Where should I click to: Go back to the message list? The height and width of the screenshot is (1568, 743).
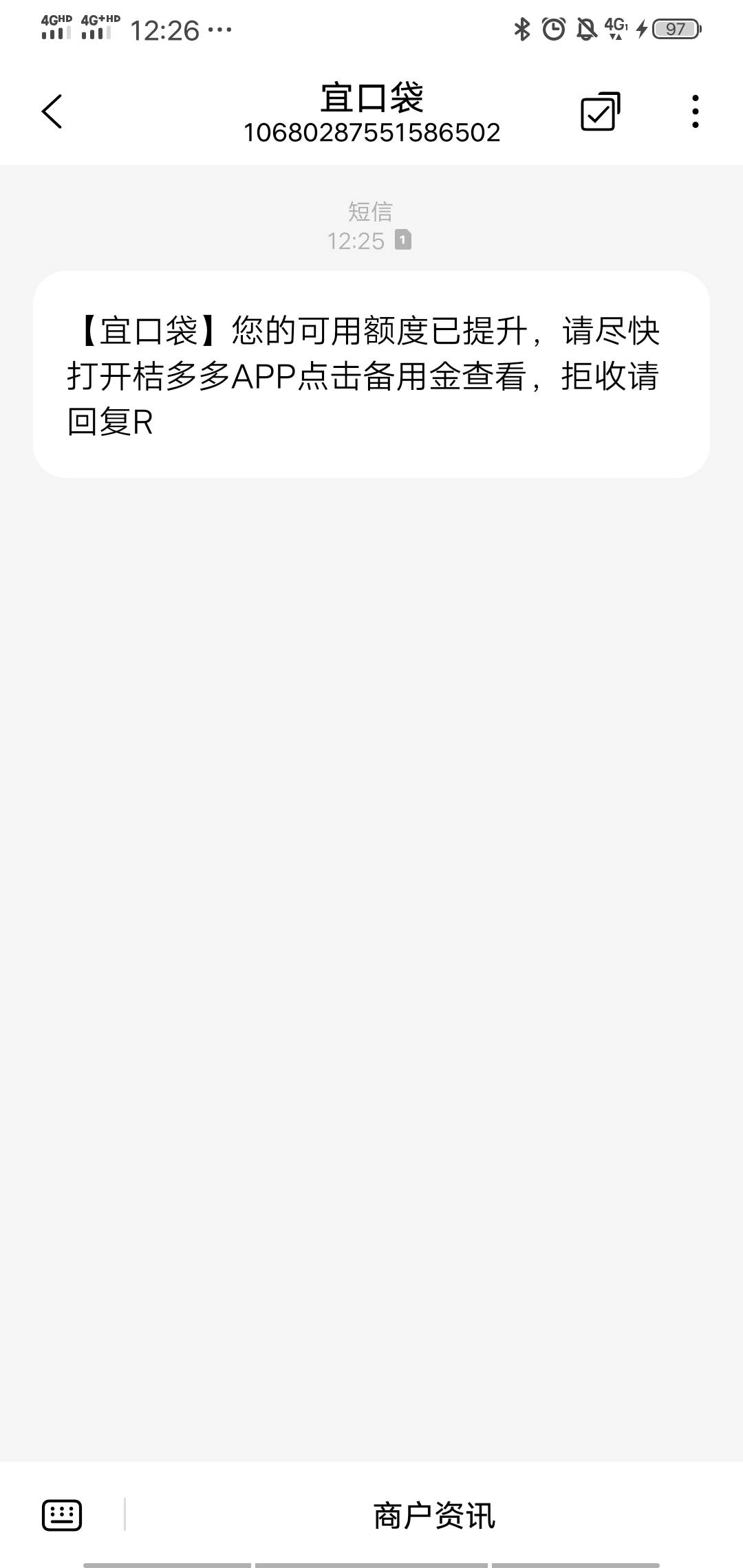pos(52,111)
